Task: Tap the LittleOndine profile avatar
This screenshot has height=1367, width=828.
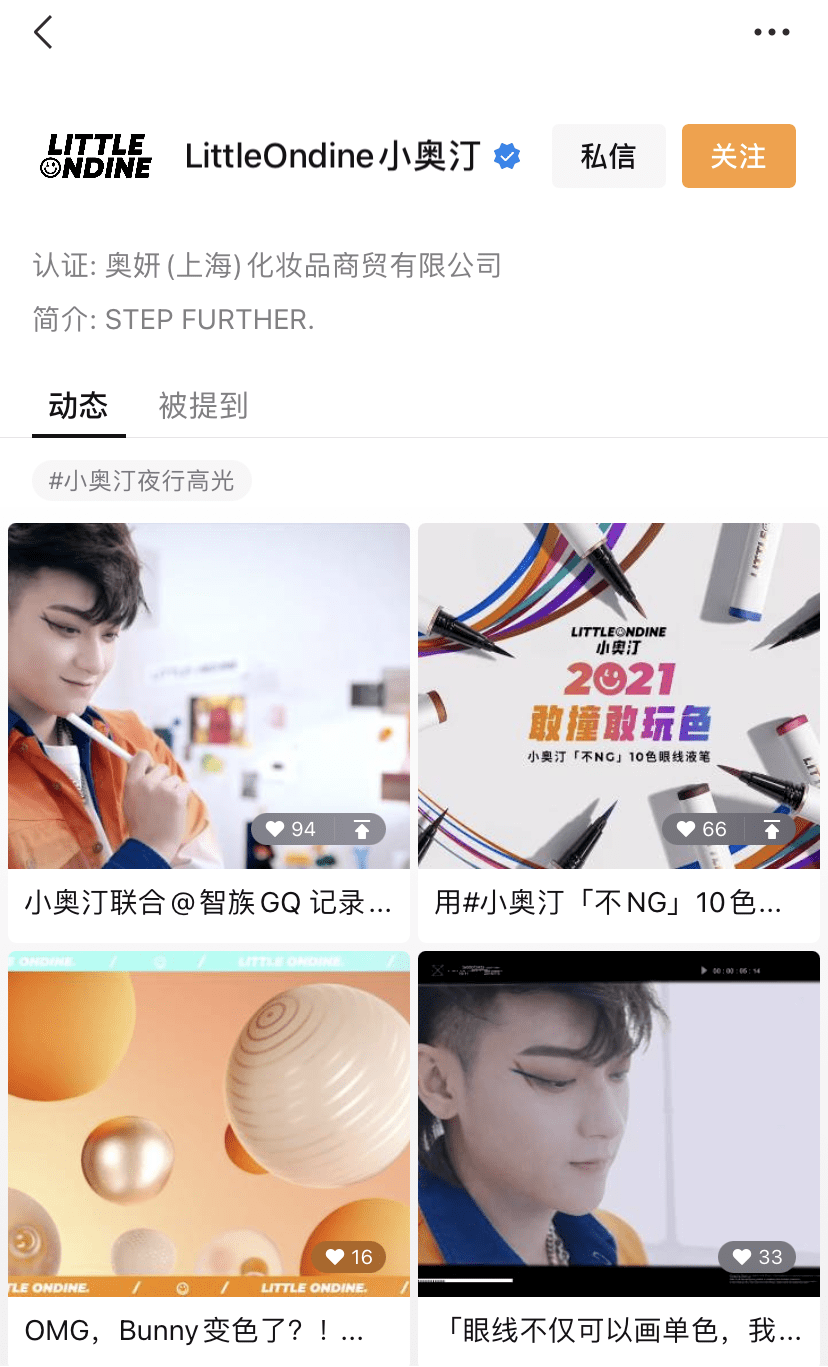Action: 96,156
